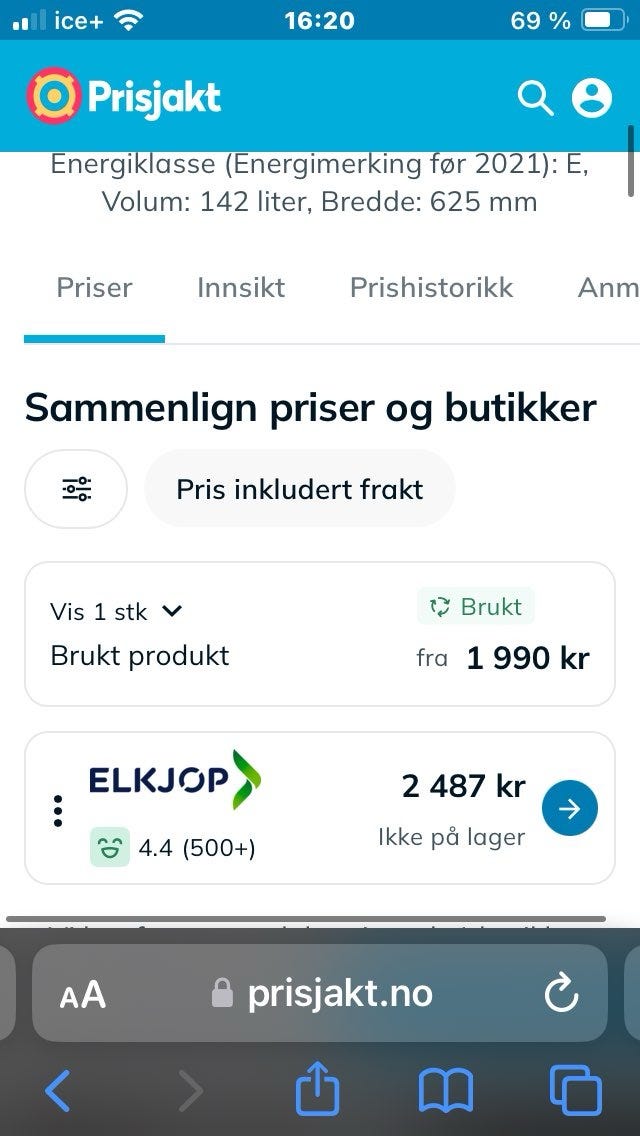Open the price filter settings icon

[76, 489]
